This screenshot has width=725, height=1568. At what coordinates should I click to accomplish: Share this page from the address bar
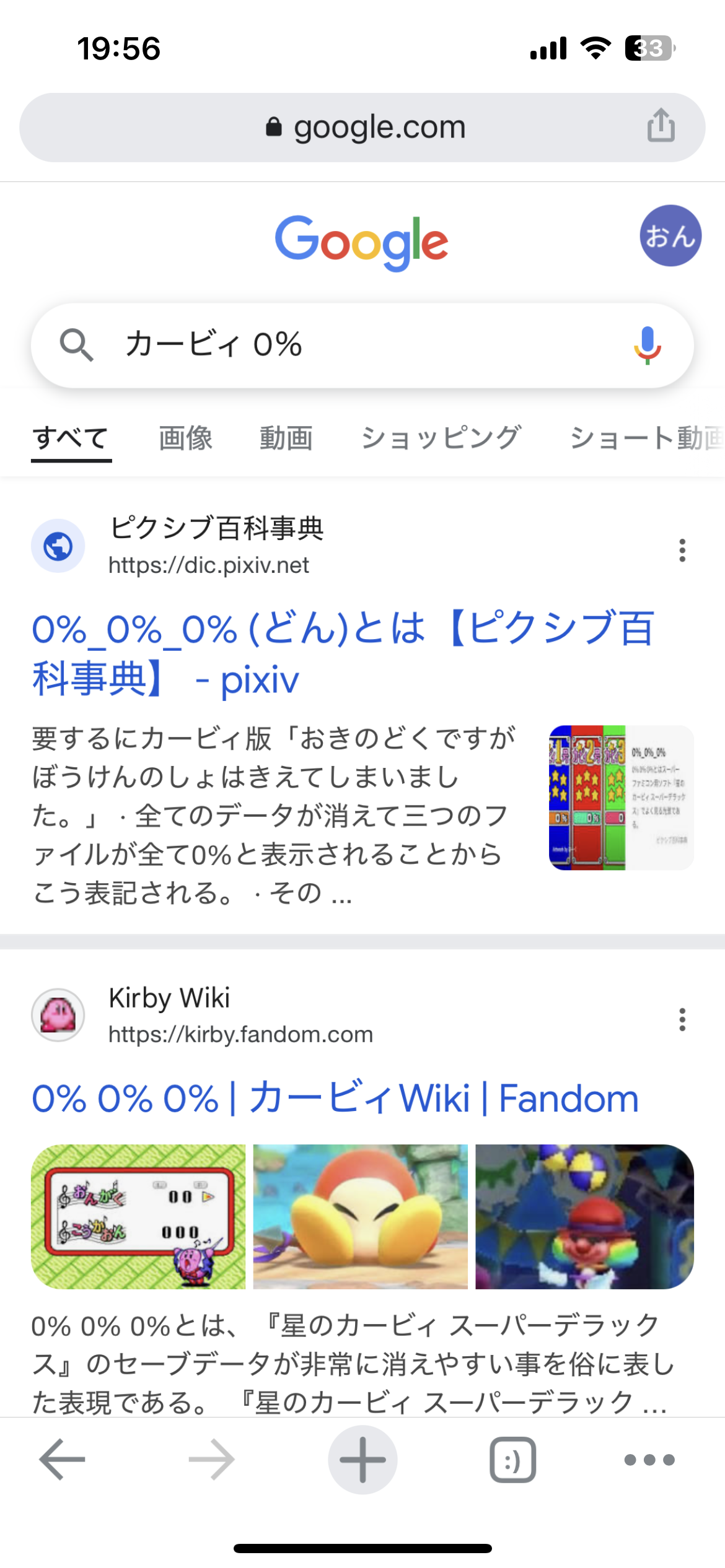click(661, 126)
